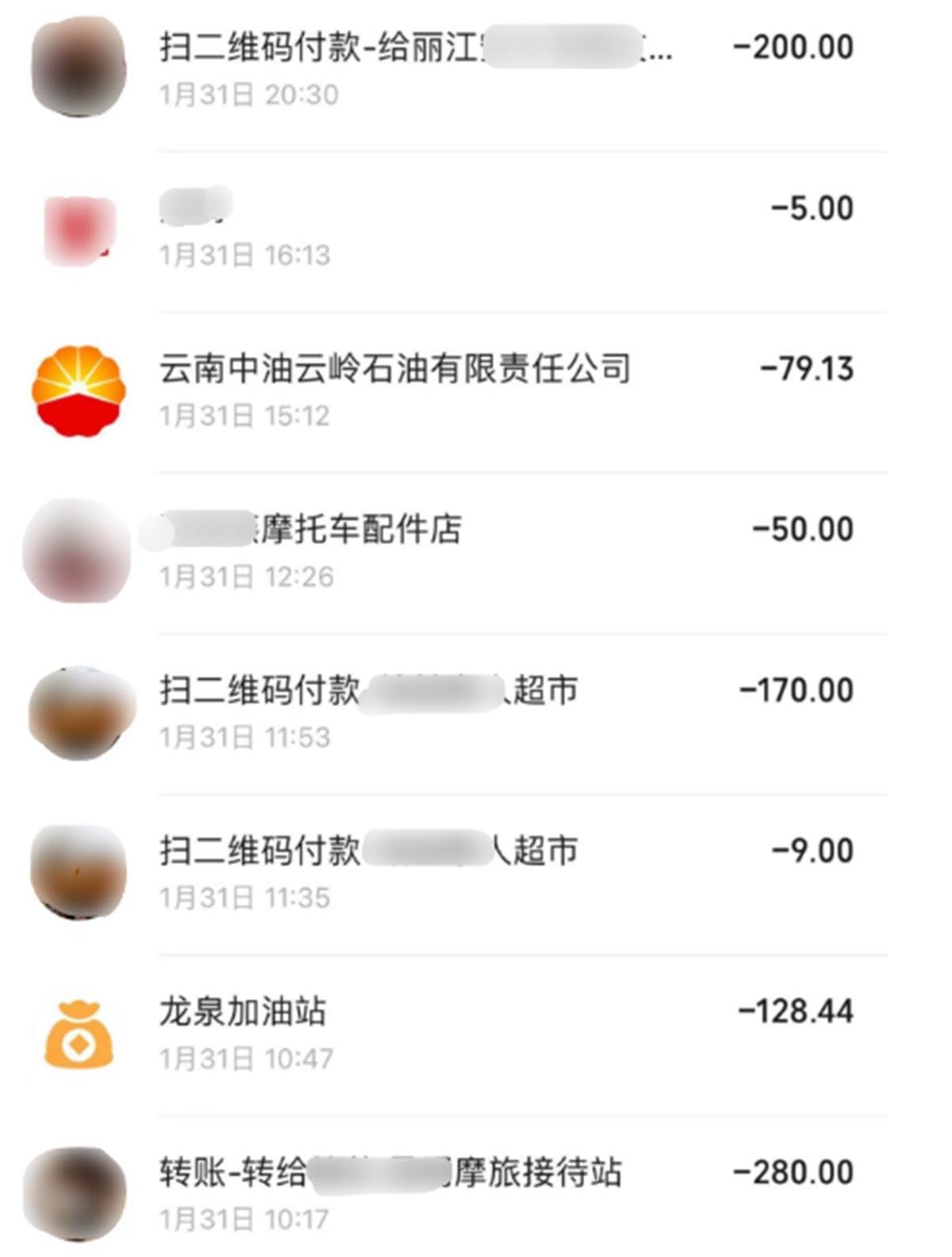952x1257 pixels.
Task: Open the -200.00 QR payment to 丽江
Action: point(476,70)
